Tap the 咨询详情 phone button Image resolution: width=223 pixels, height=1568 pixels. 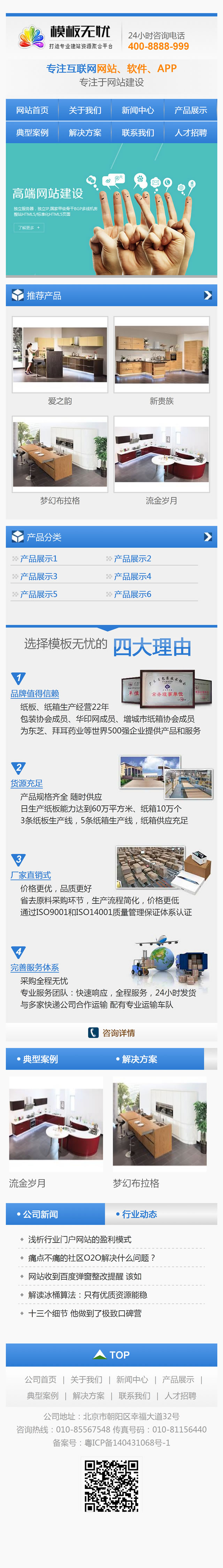[111, 1032]
